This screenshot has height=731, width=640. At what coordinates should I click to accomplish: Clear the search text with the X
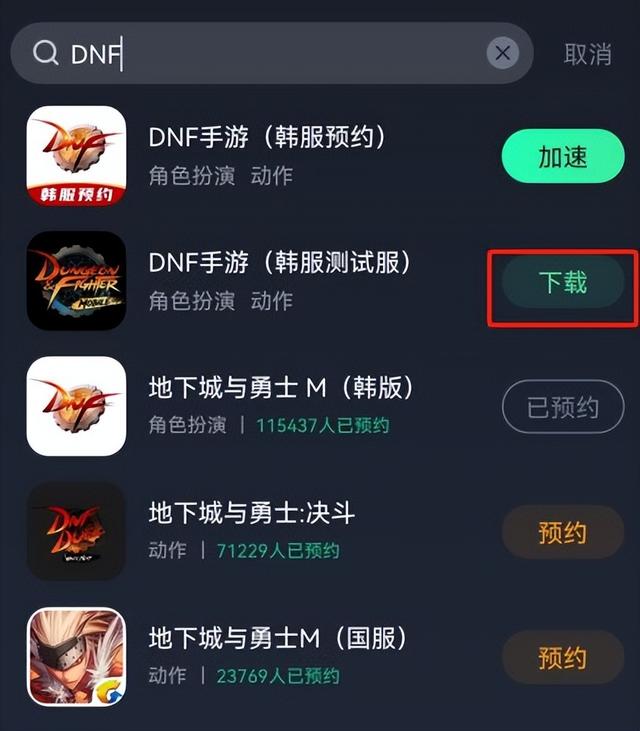click(x=502, y=53)
